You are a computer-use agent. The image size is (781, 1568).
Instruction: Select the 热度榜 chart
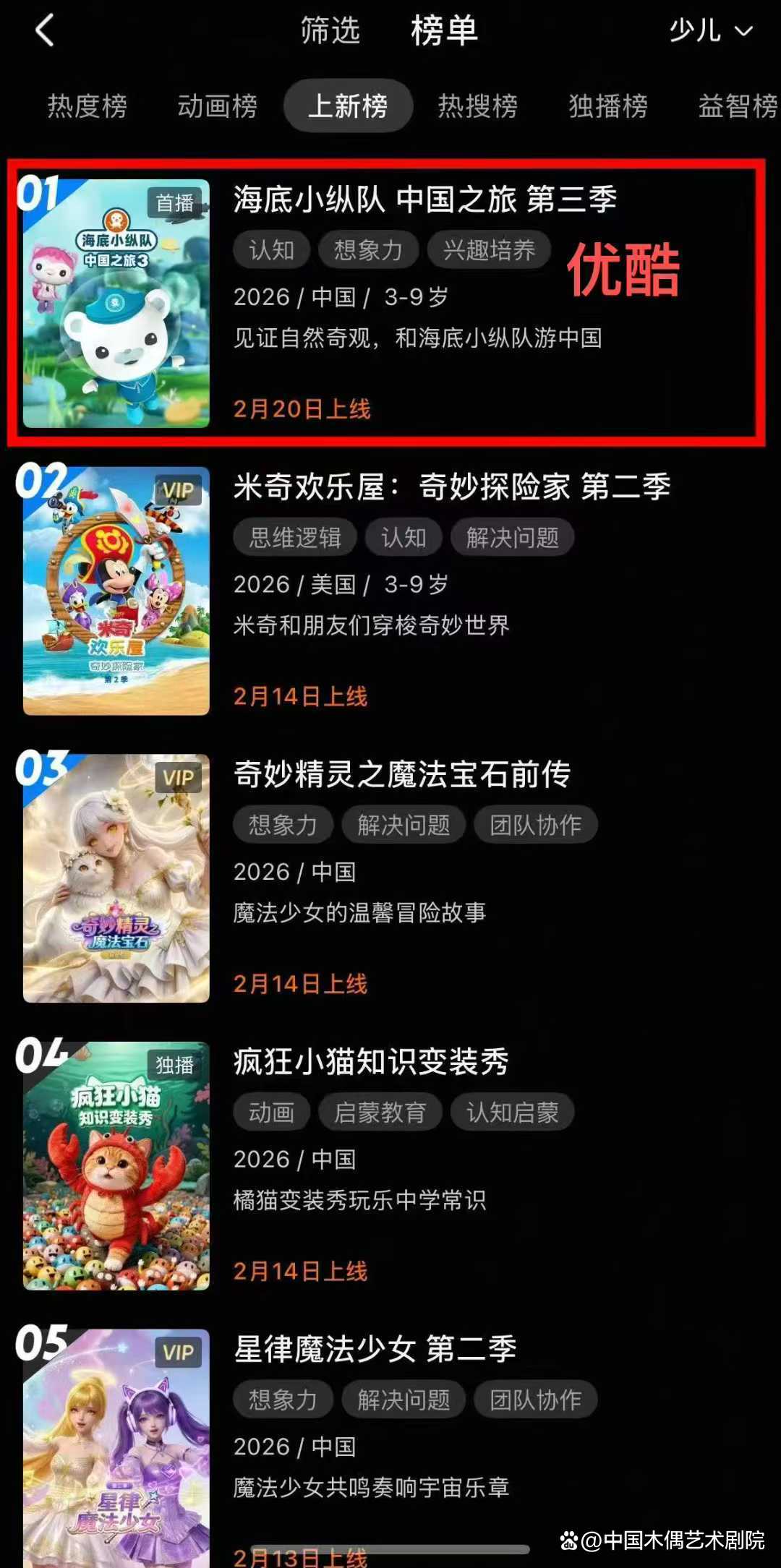pyautogui.click(x=87, y=106)
